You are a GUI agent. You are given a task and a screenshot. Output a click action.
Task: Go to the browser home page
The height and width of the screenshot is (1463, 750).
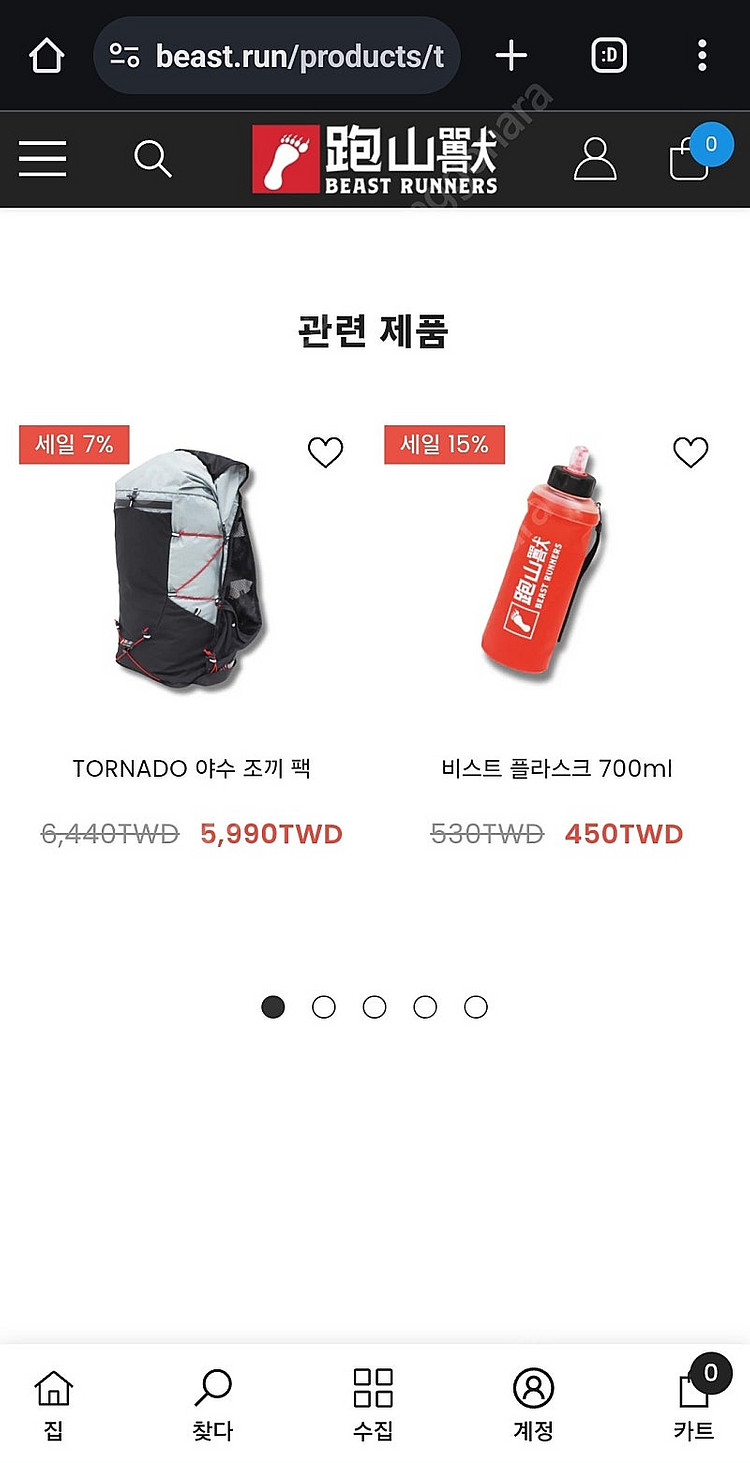[47, 56]
